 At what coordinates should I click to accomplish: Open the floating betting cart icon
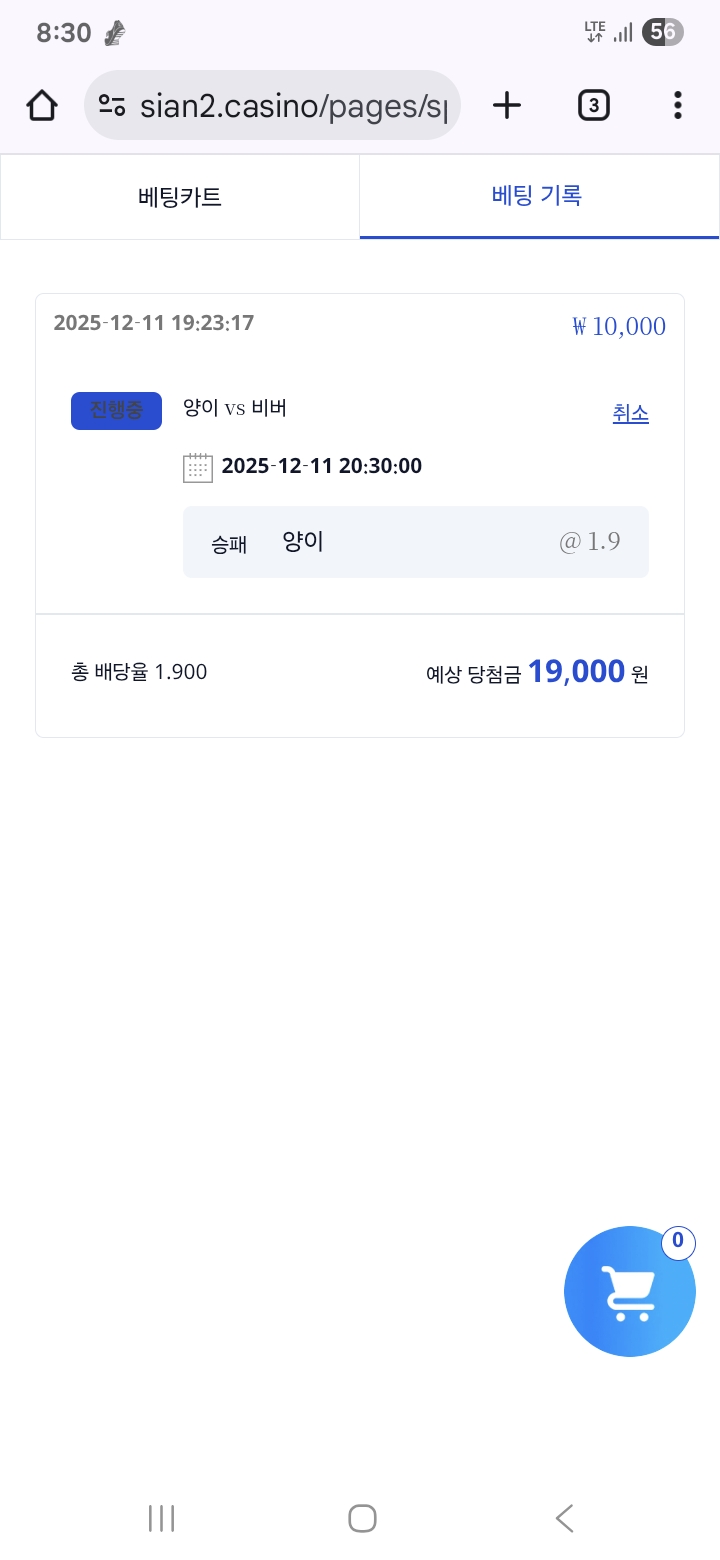(630, 1291)
